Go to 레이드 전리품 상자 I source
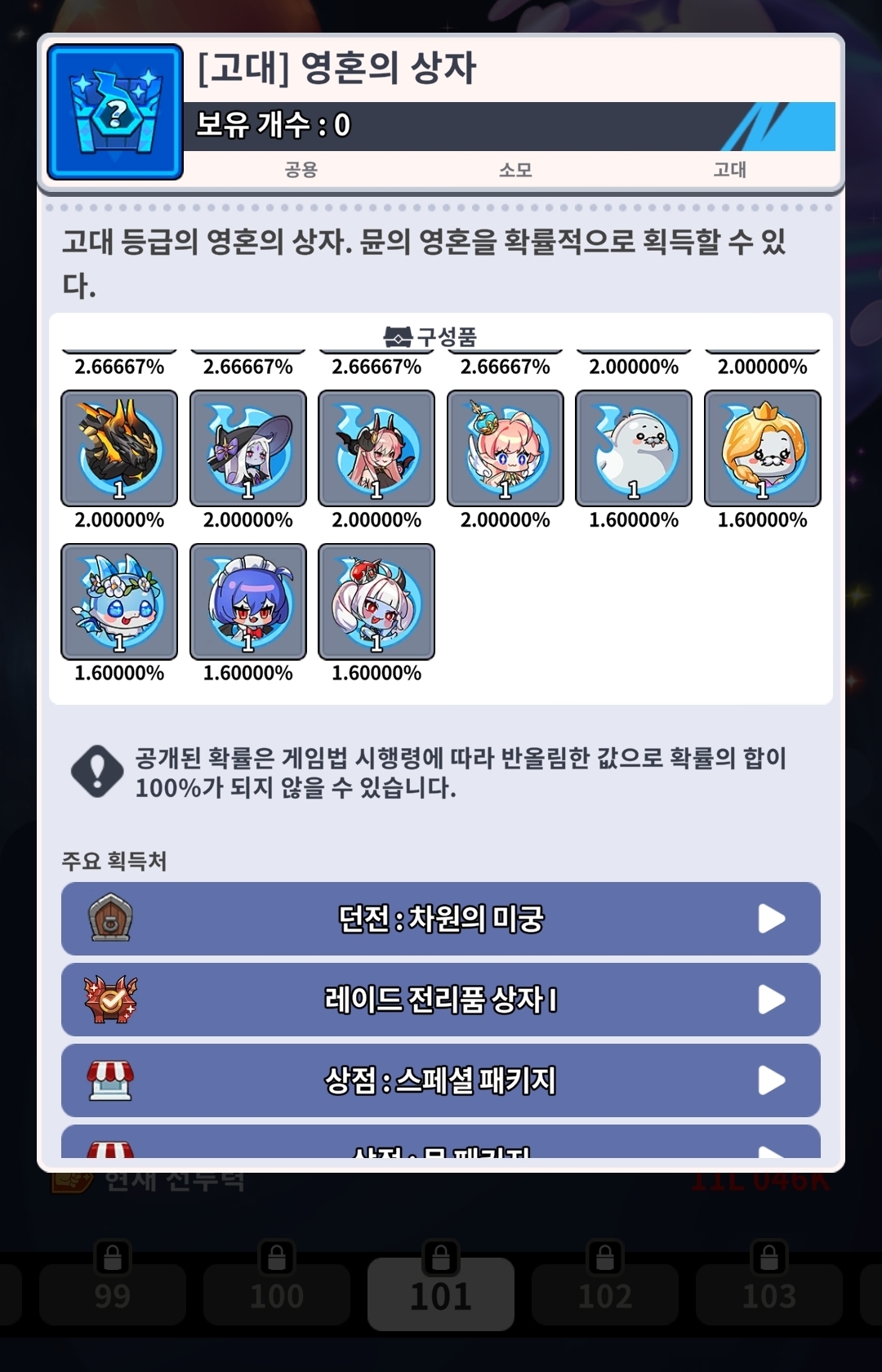Screen dimensions: 882x1372 tap(441, 1000)
